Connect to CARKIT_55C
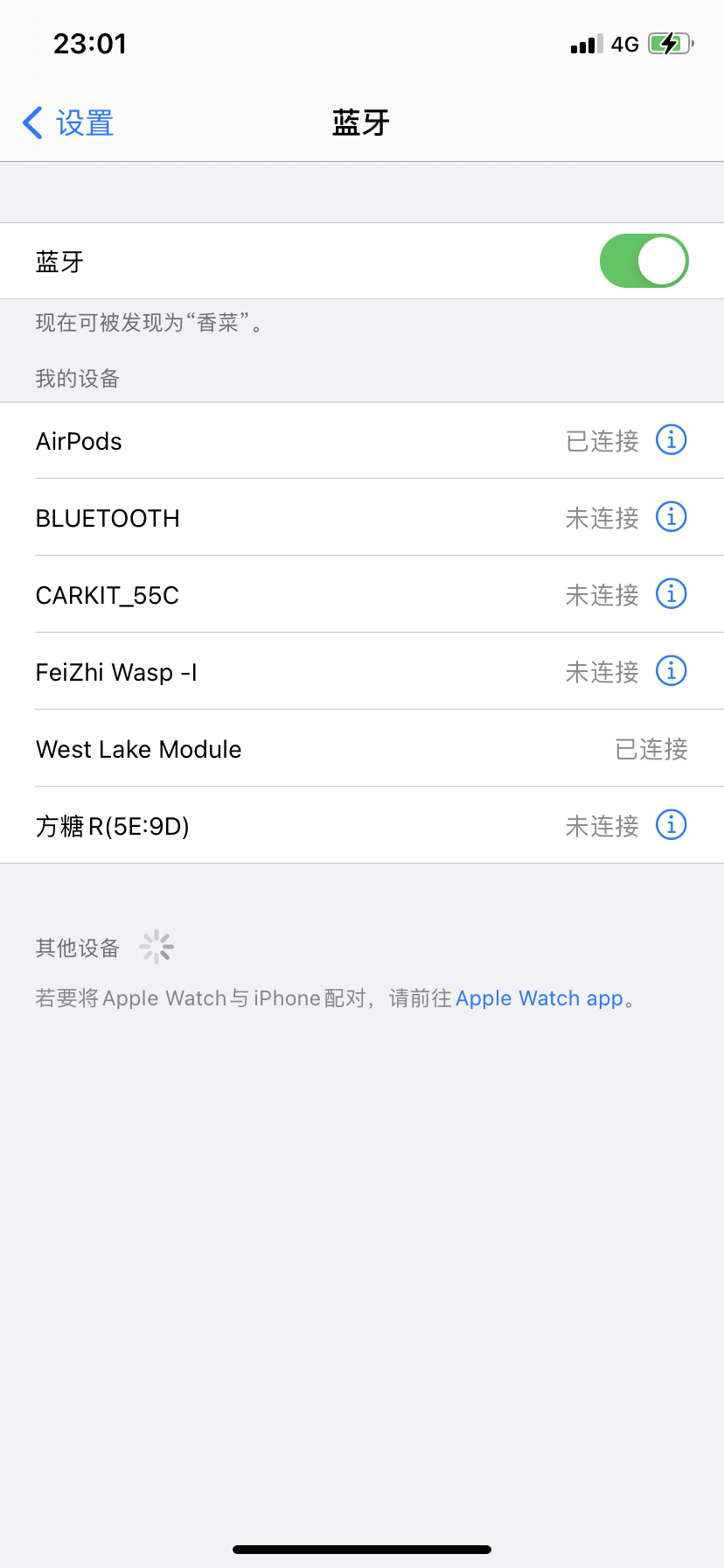Image resolution: width=724 pixels, height=1568 pixels. pyautogui.click(x=262, y=595)
